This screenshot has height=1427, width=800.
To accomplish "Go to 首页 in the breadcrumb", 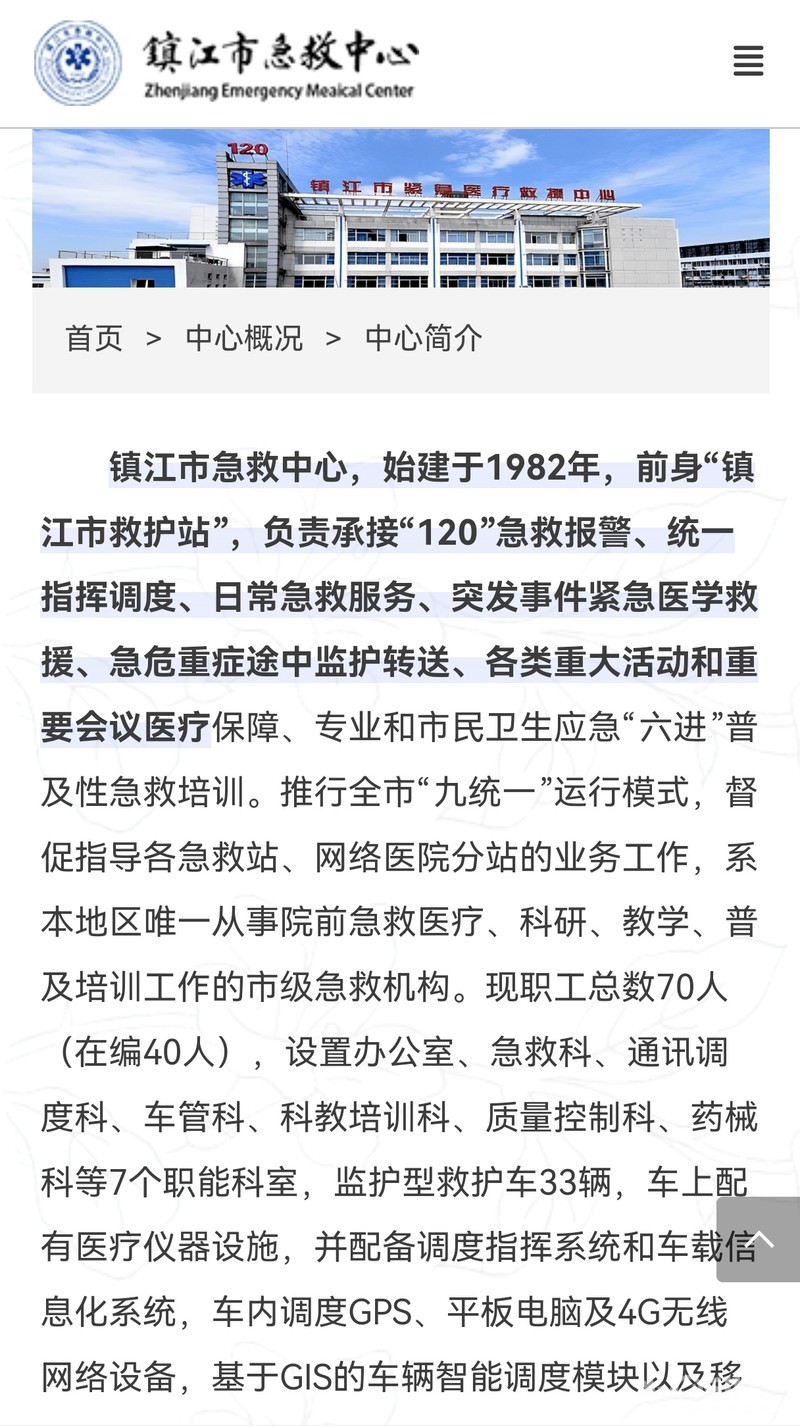I will tap(94, 338).
